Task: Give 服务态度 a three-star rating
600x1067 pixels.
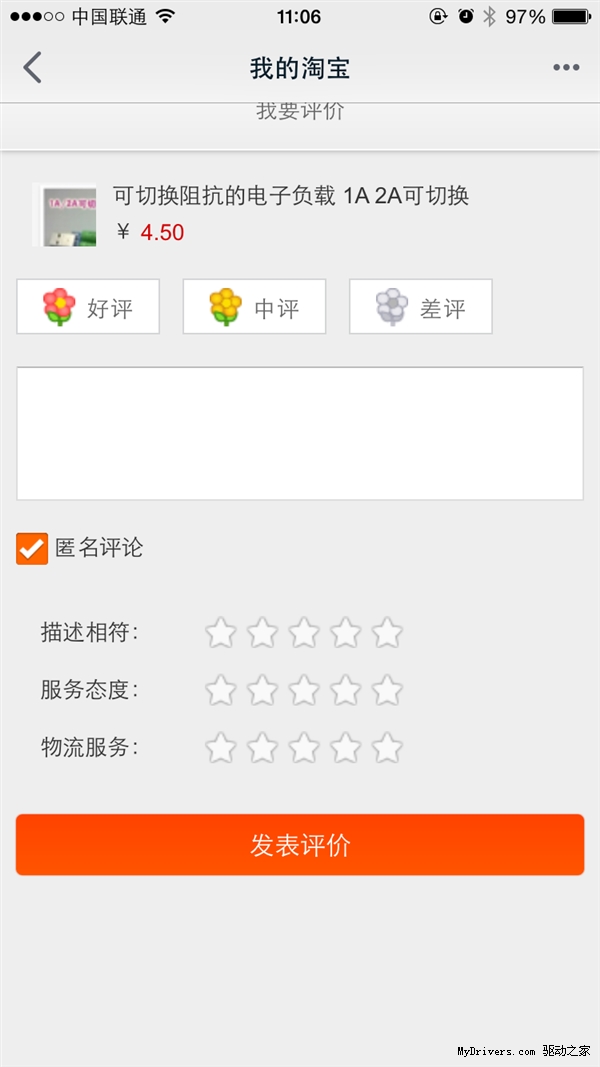Action: (304, 690)
